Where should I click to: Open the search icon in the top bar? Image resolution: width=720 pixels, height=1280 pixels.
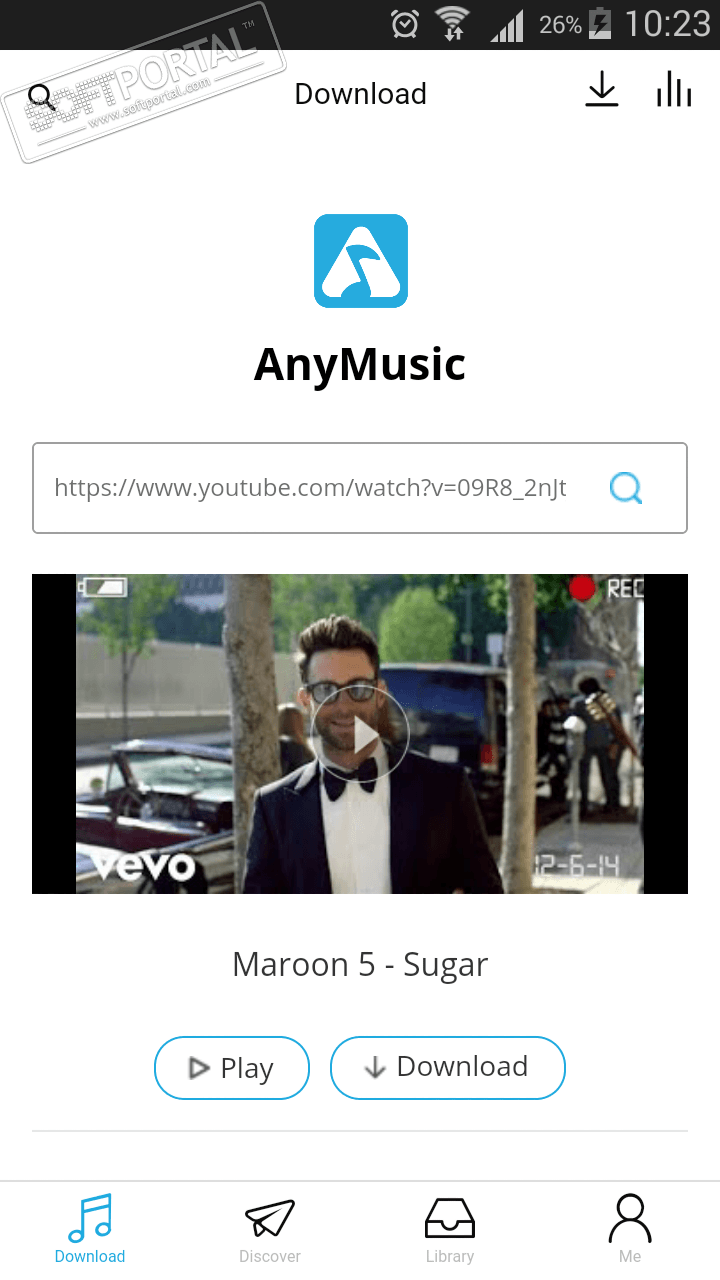click(42, 97)
